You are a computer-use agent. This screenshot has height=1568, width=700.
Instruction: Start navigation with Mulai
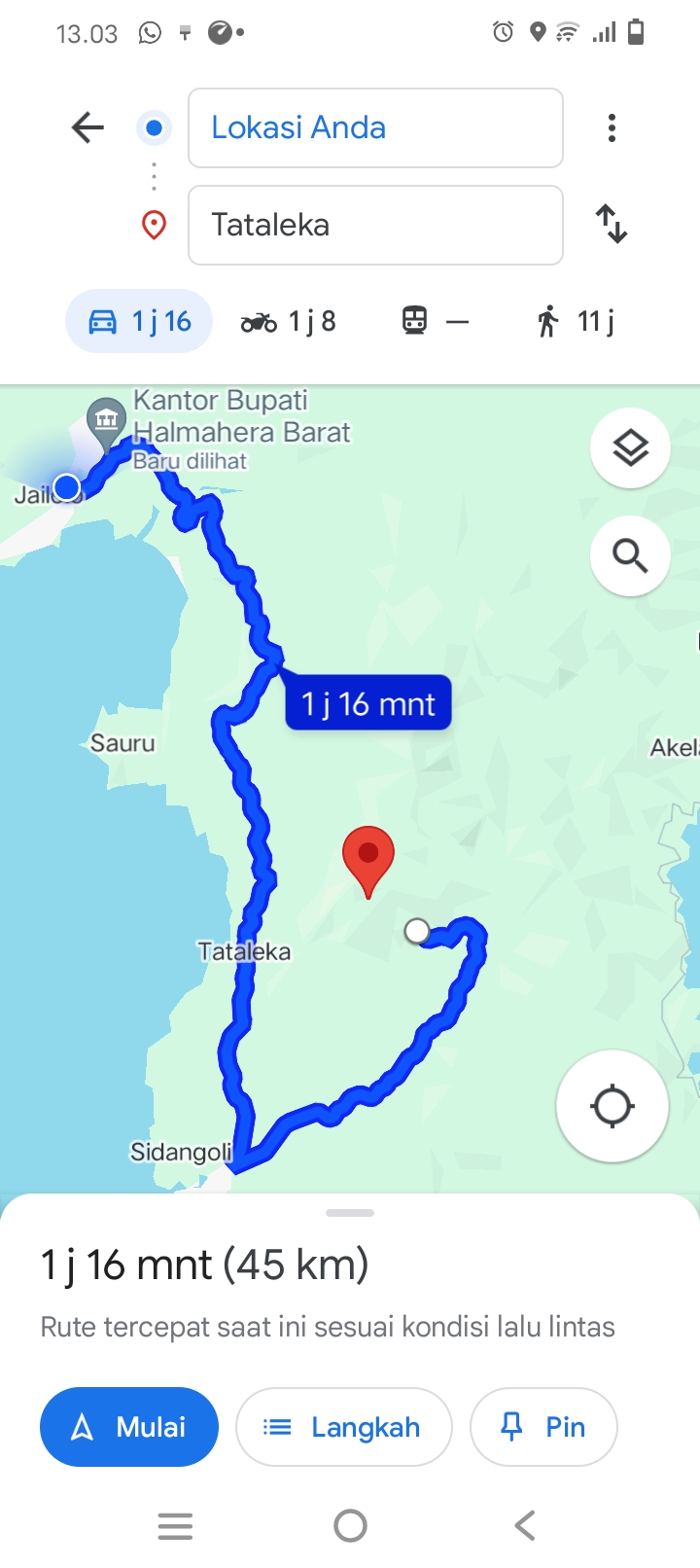129,1427
